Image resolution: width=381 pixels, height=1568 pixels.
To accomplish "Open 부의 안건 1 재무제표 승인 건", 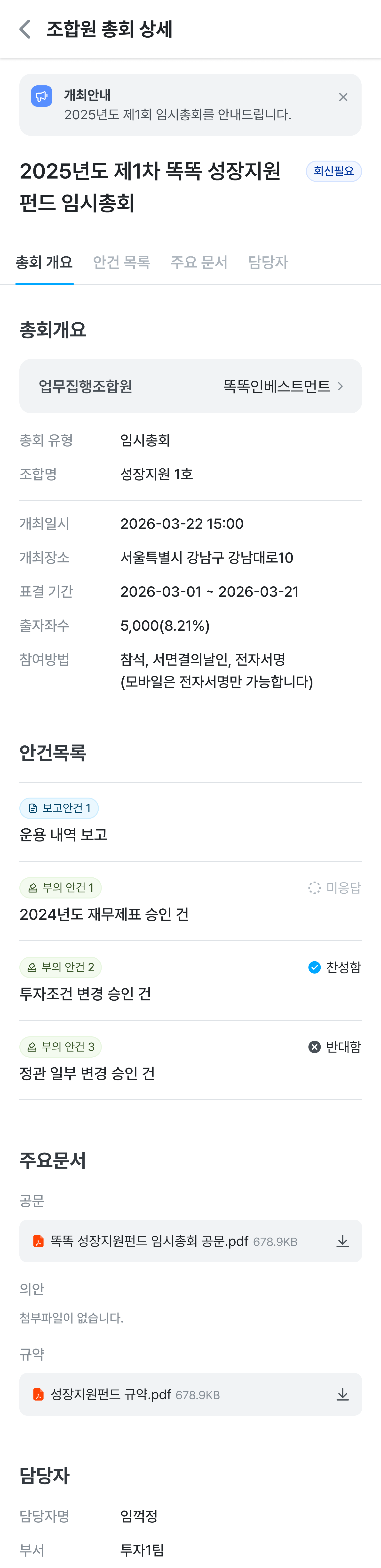I will [190, 901].
